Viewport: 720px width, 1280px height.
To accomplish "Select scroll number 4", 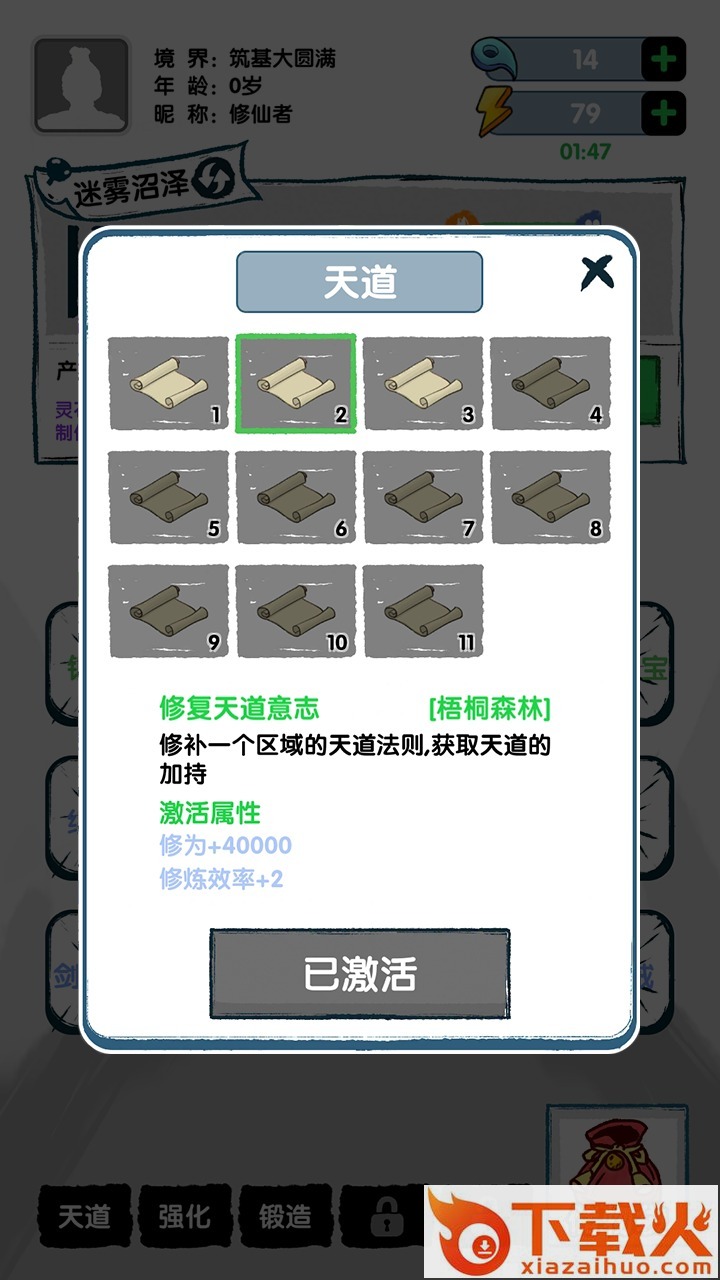I will coord(550,384).
